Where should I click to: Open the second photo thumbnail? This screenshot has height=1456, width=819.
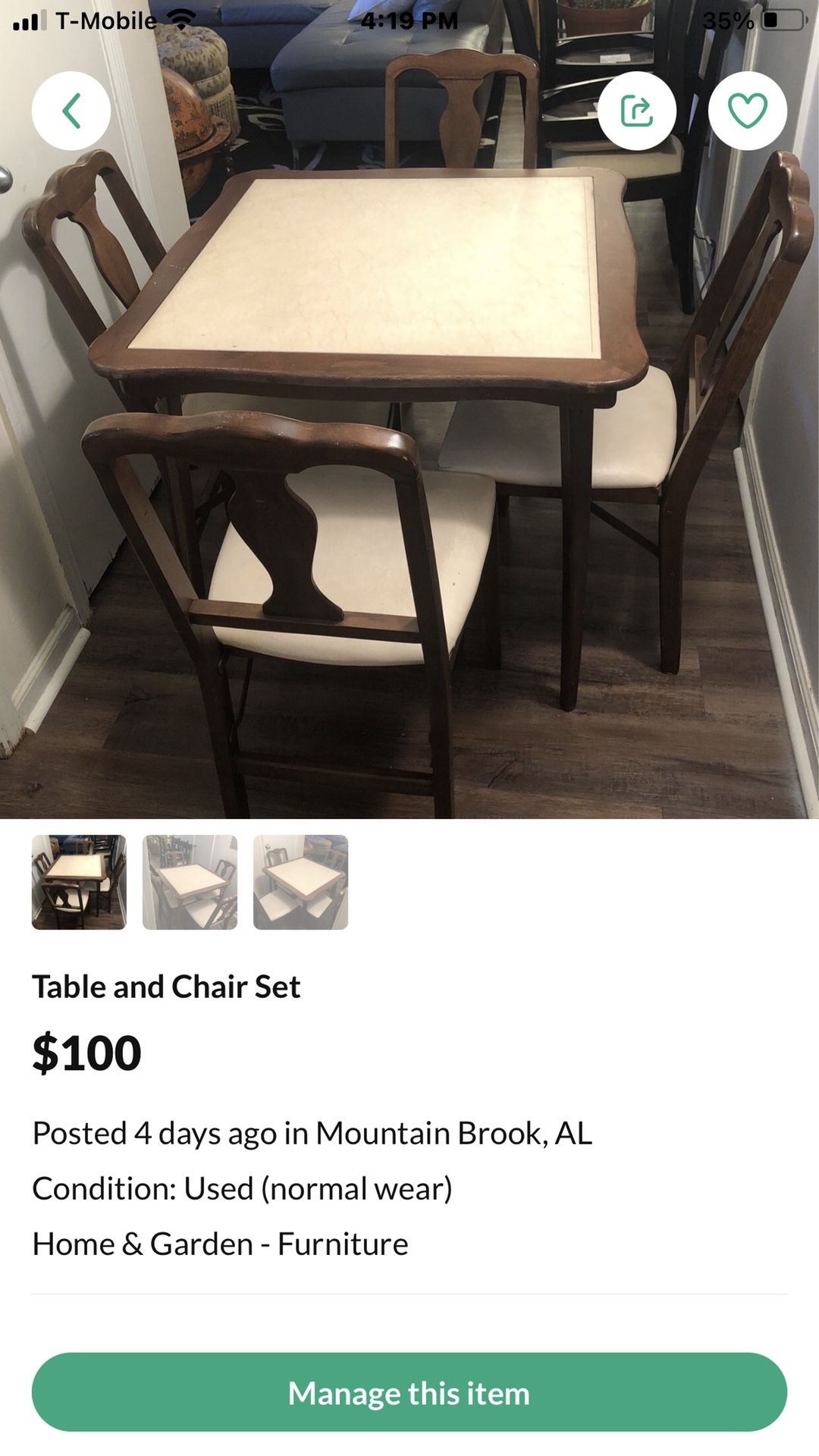(x=190, y=884)
